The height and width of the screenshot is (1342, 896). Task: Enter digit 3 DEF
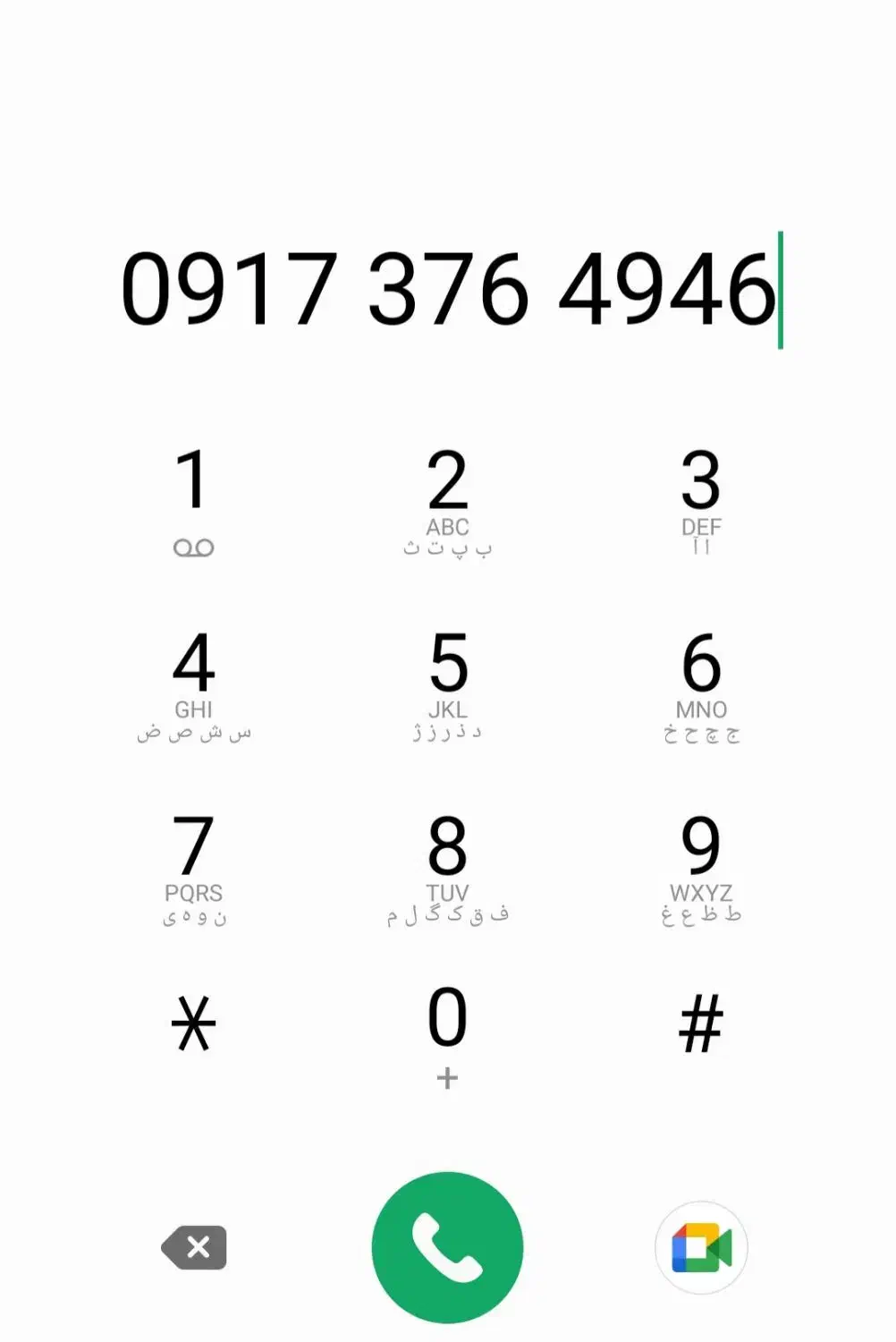701,501
